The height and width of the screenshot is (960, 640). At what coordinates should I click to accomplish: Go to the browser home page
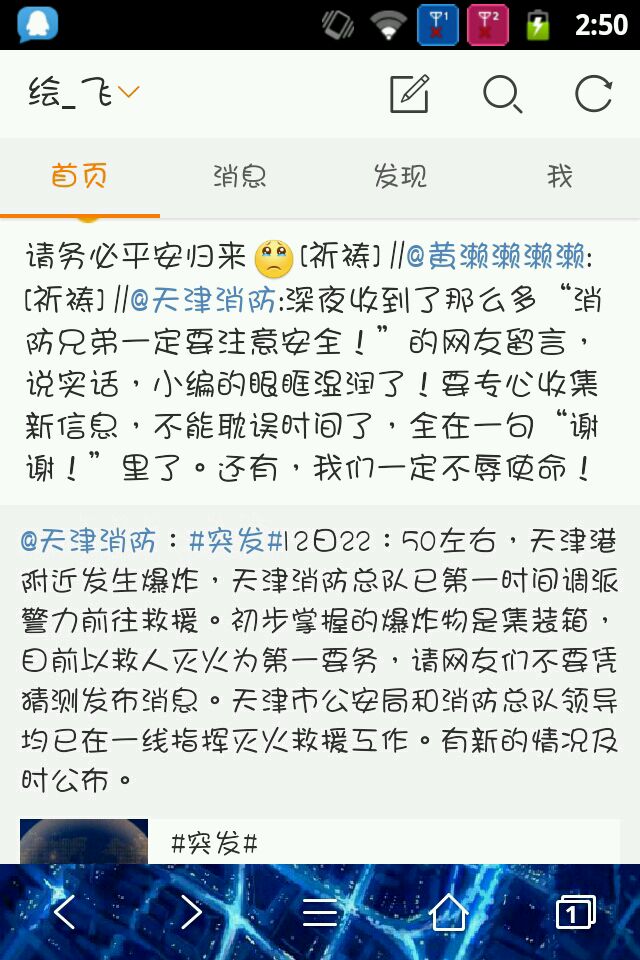[x=449, y=911]
